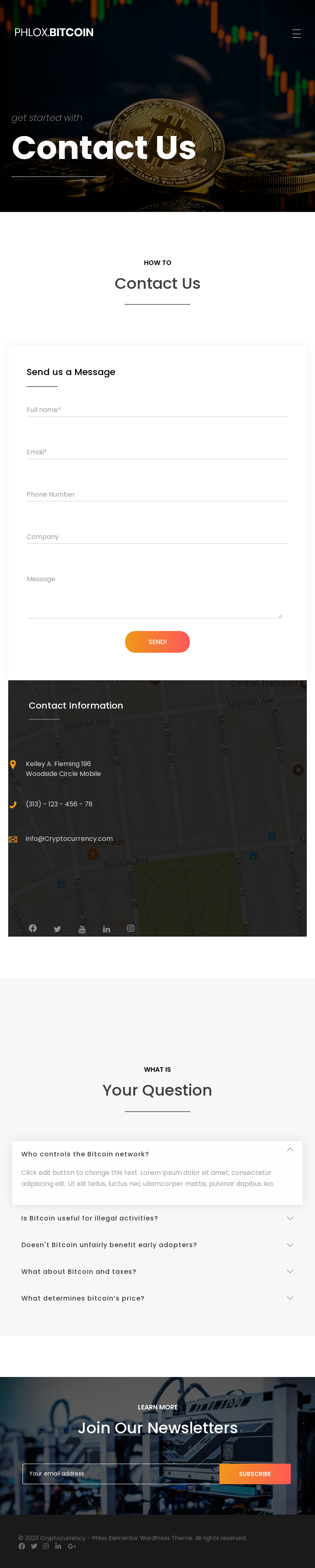Tap the info@Cryptocurrency.com email link
Image resolution: width=315 pixels, height=1568 pixels.
[69, 839]
